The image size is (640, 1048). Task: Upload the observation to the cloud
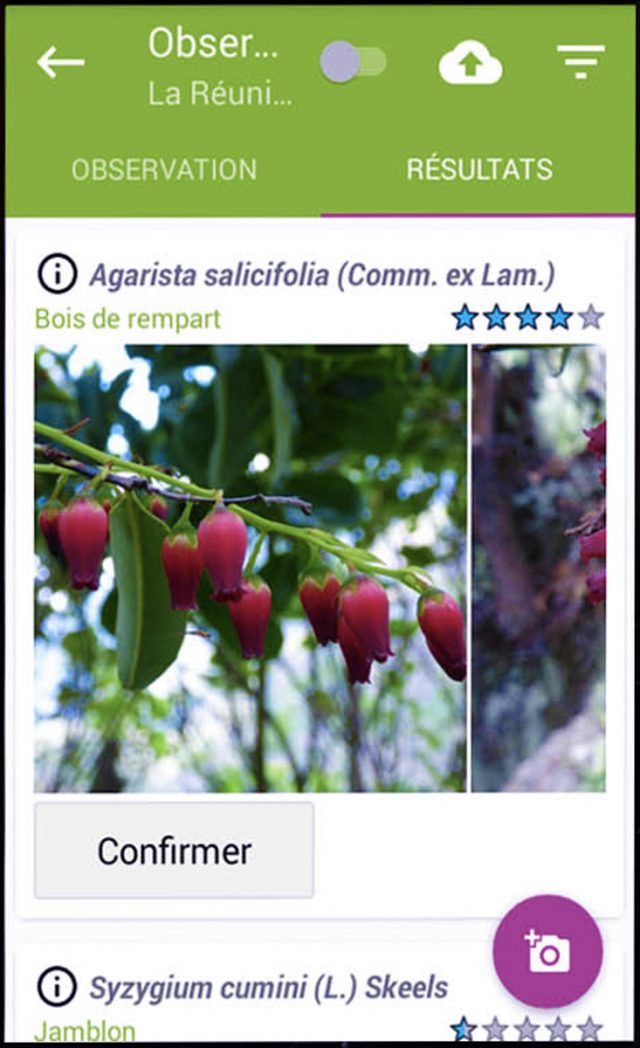(x=470, y=64)
